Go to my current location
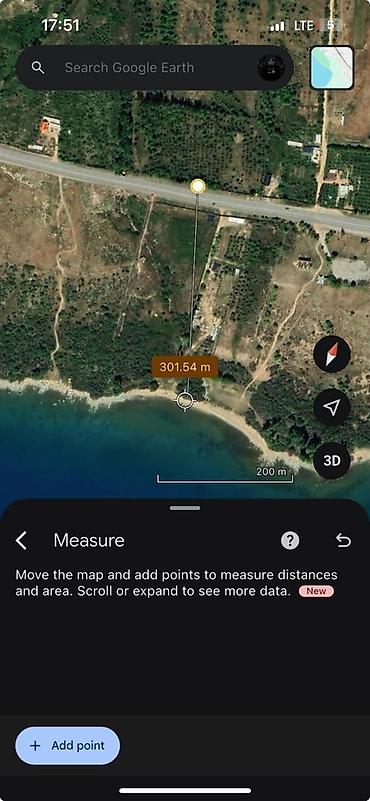The width and height of the screenshot is (370, 801). (x=332, y=407)
